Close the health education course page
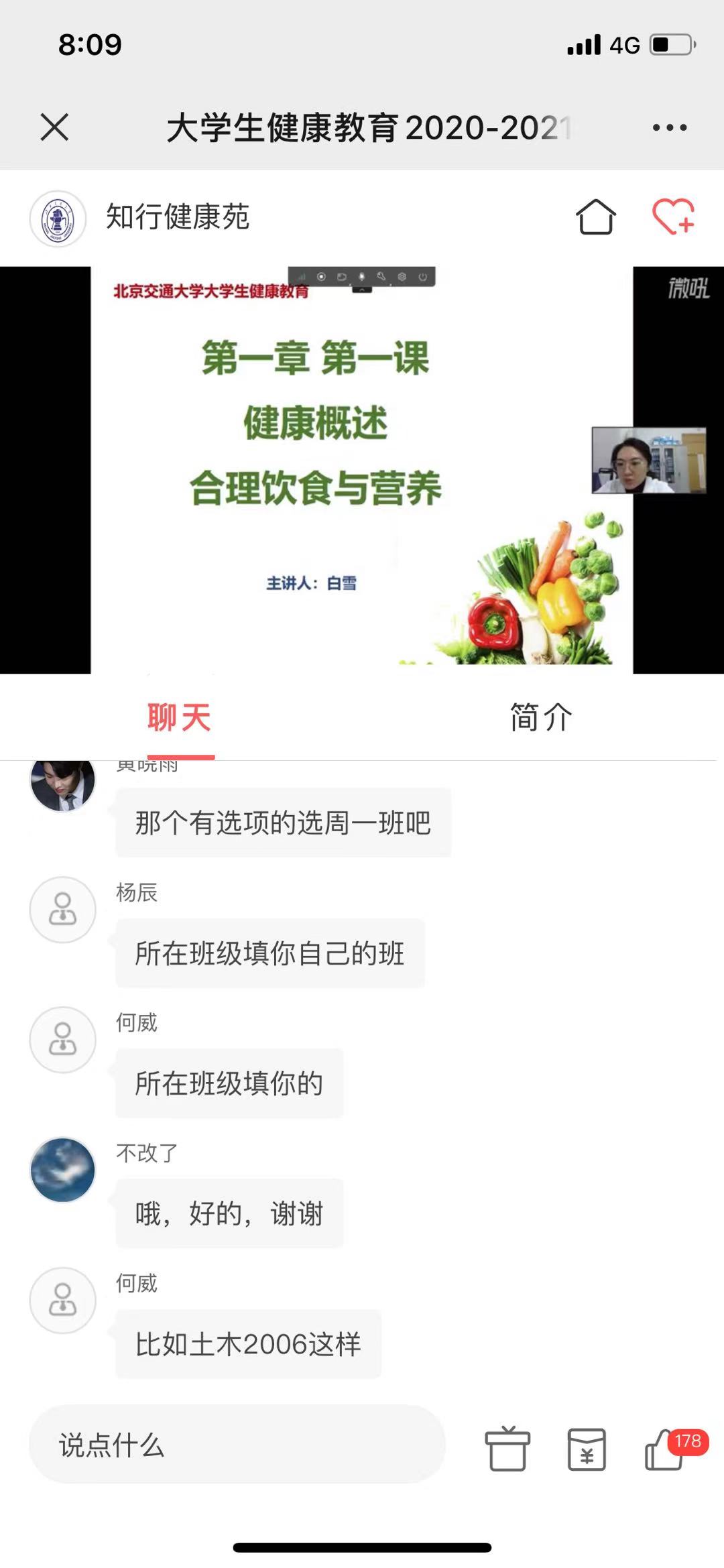724x1568 pixels. [x=54, y=127]
